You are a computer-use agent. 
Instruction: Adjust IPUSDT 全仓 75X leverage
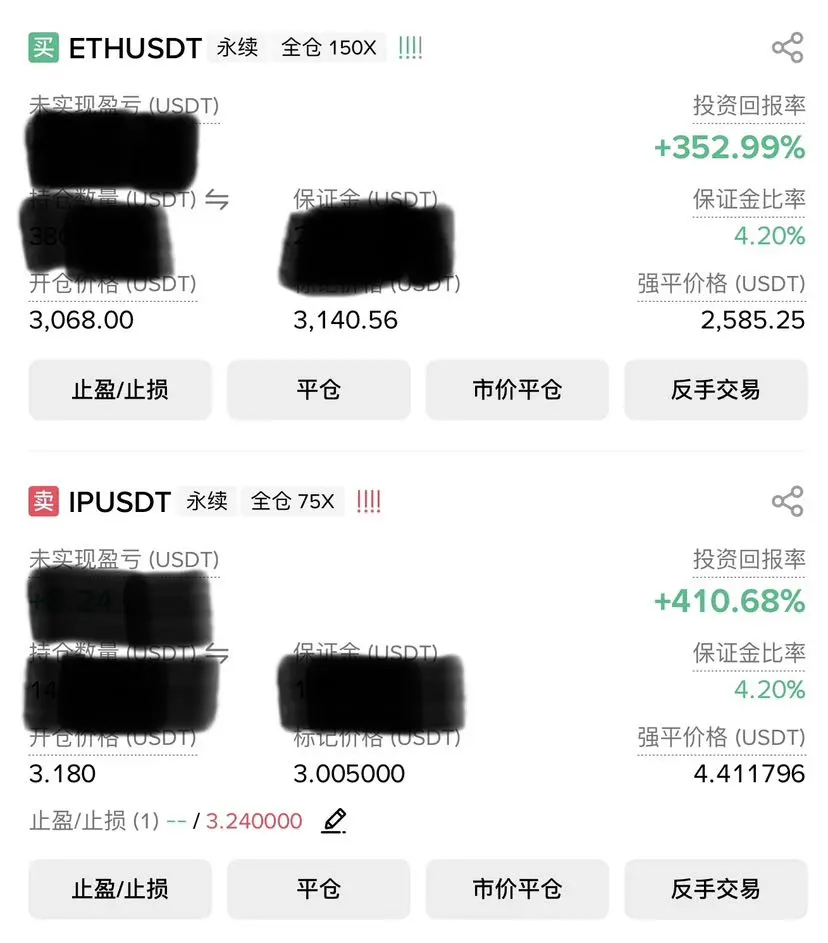292,502
